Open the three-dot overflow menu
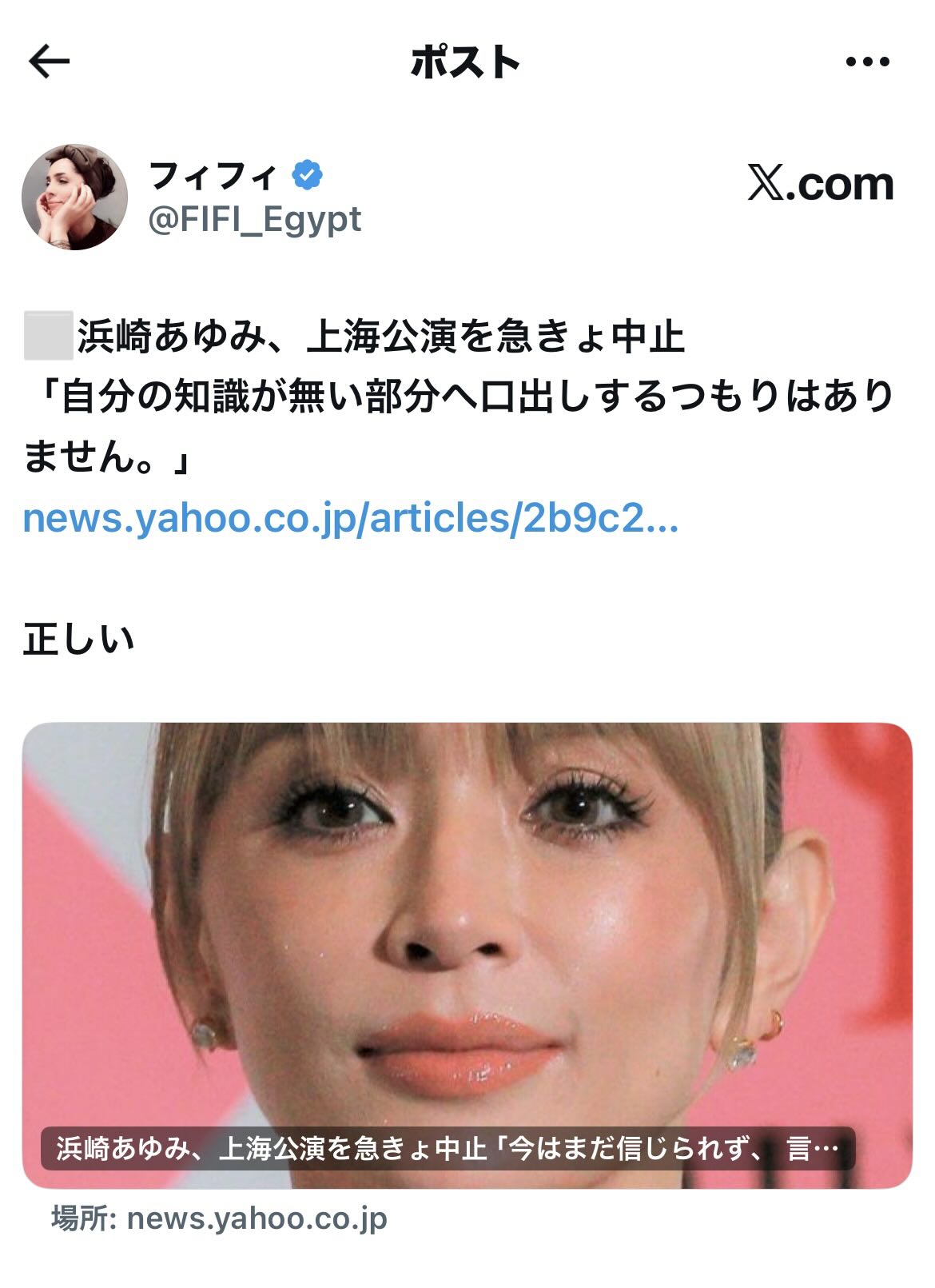The image size is (935, 1288). tap(867, 62)
